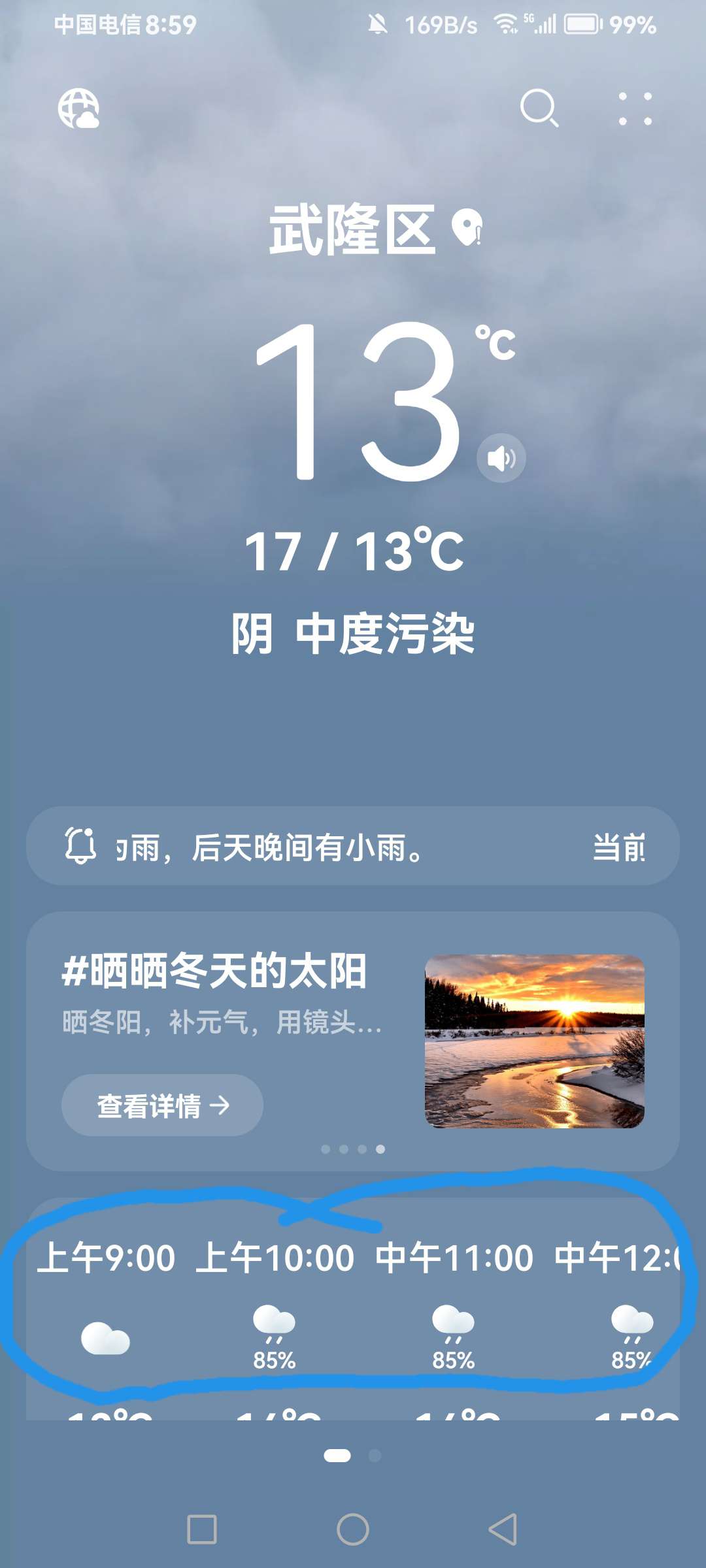Go back with system back button
Viewport: 706px width, 1568px height.
(503, 1529)
